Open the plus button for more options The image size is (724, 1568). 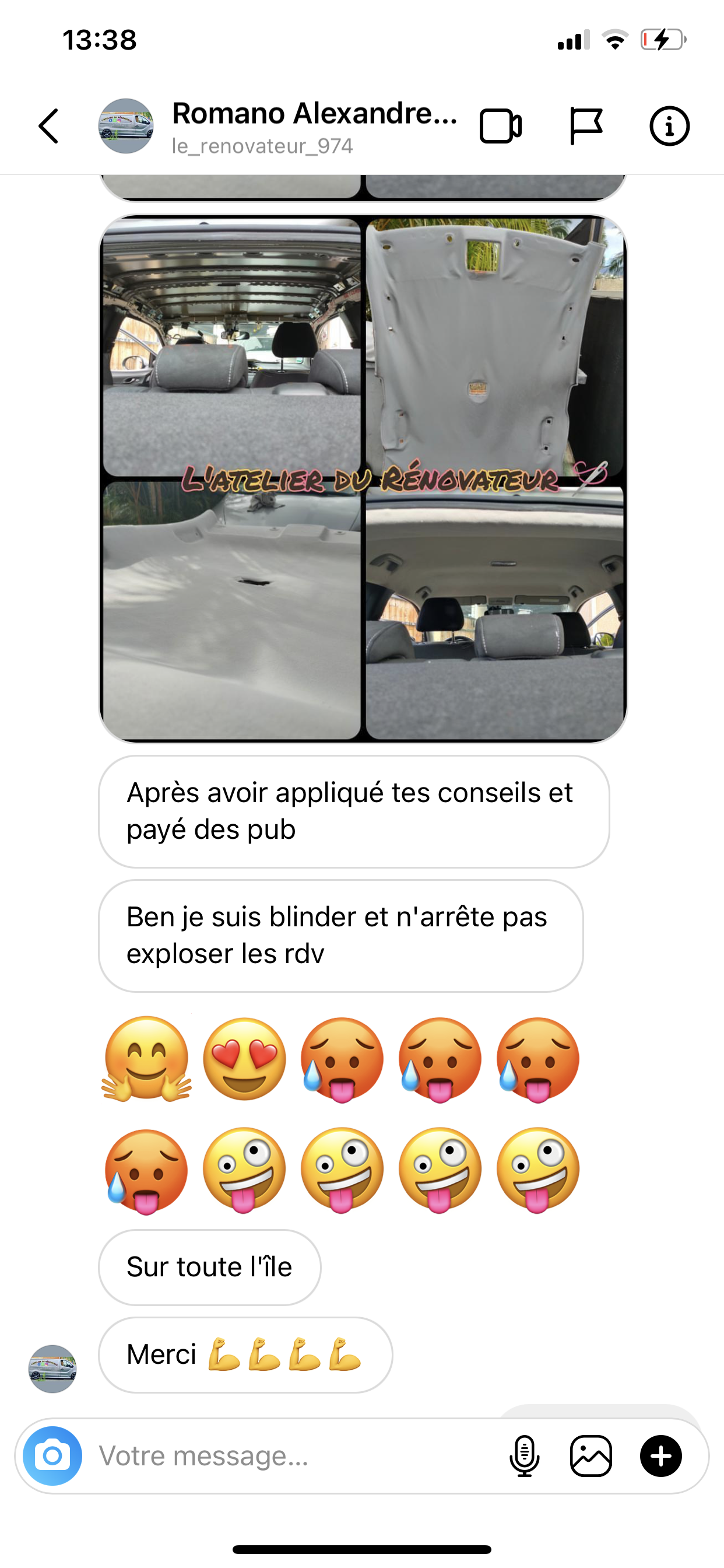click(660, 1456)
